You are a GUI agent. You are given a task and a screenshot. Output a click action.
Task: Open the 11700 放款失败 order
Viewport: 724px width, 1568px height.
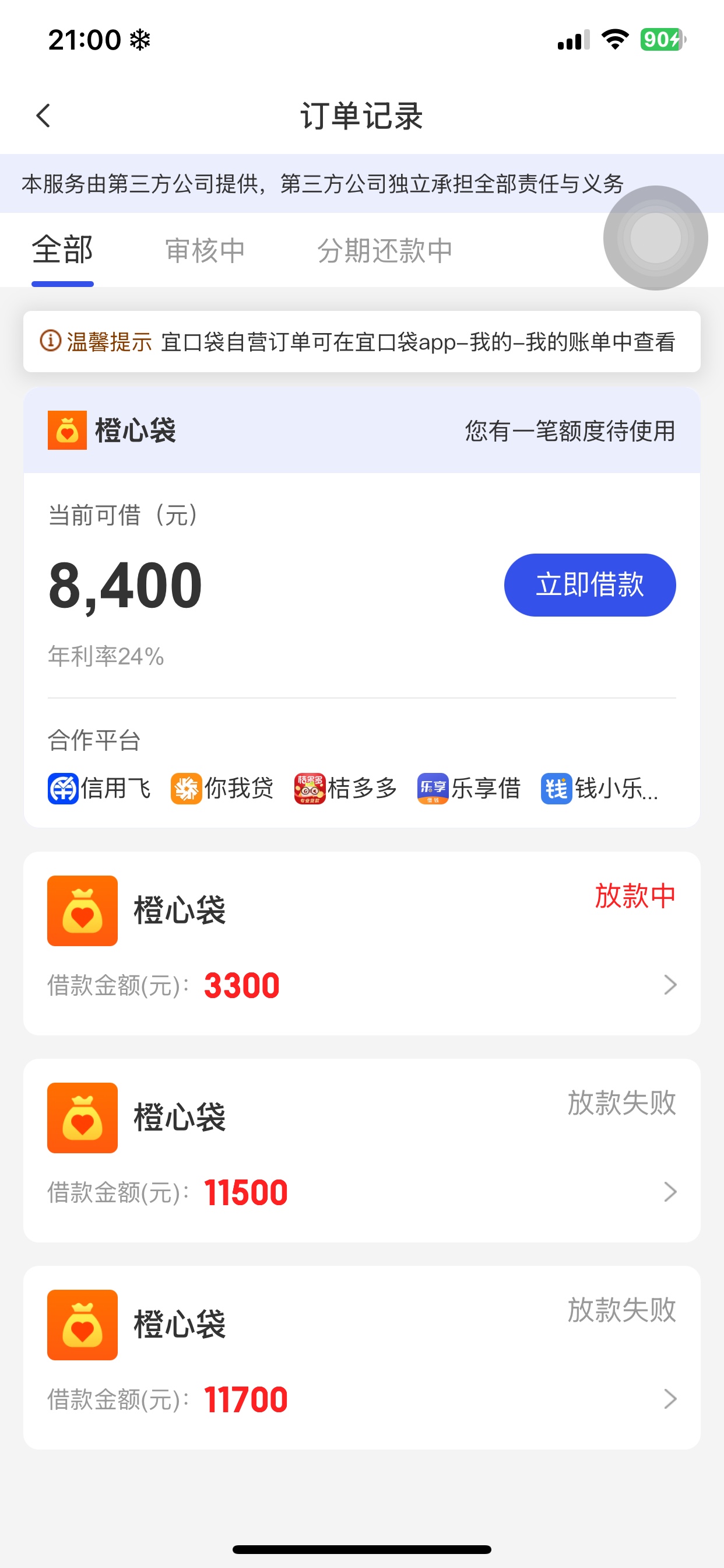(361, 1357)
